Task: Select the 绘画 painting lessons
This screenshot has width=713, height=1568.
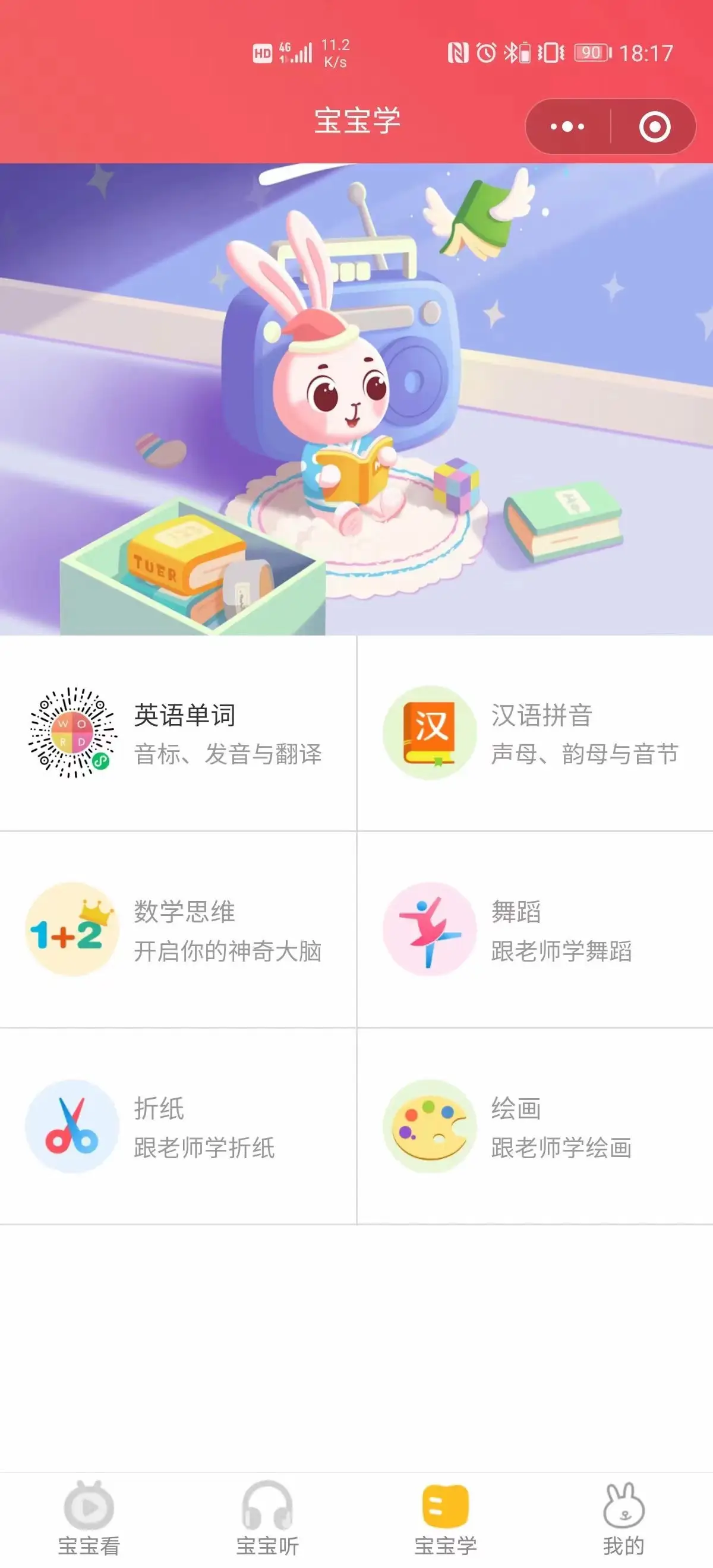Action: pos(535,1126)
